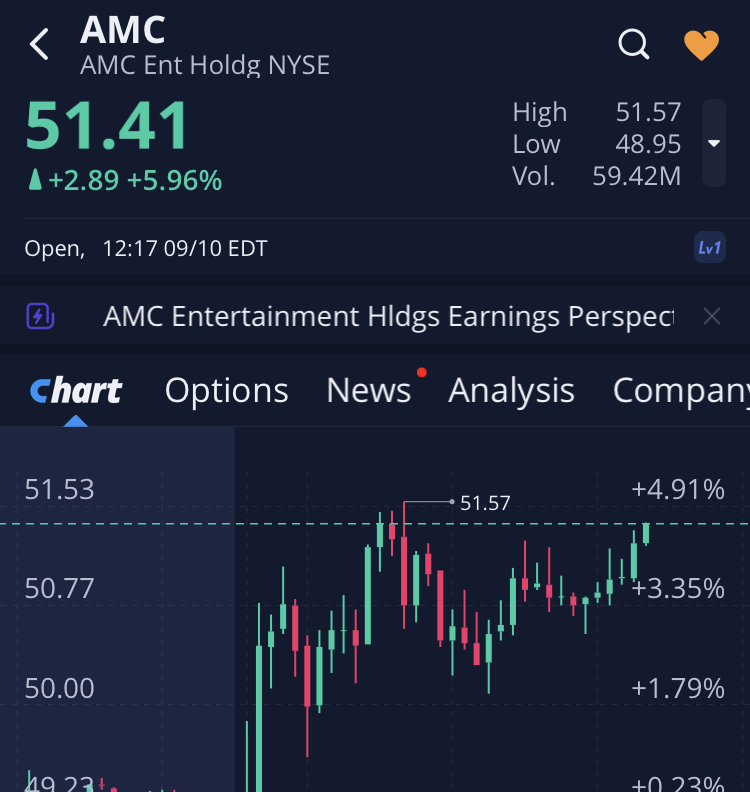
Task: Open the search magnifier icon
Action: 634,45
